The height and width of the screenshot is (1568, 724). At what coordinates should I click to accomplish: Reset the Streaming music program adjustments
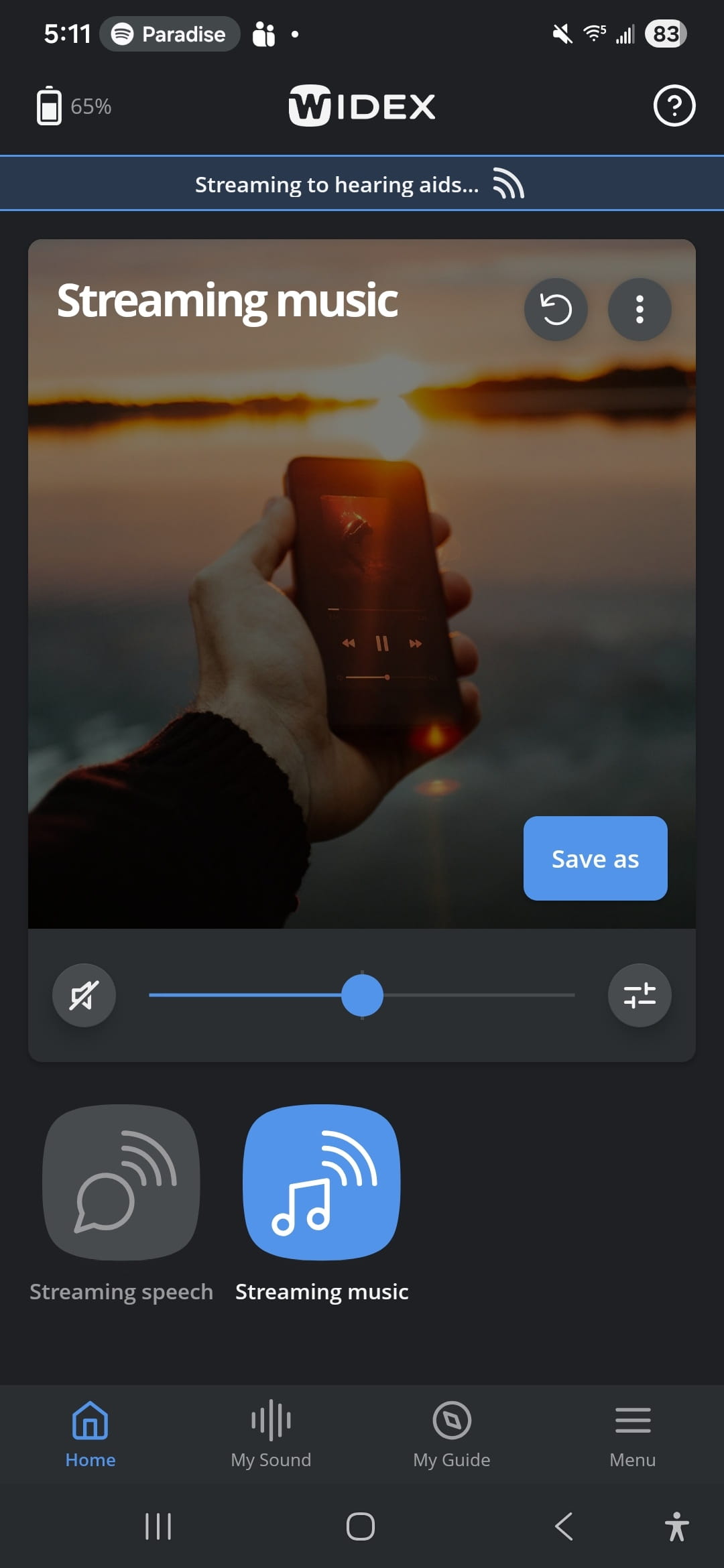pyautogui.click(x=556, y=309)
